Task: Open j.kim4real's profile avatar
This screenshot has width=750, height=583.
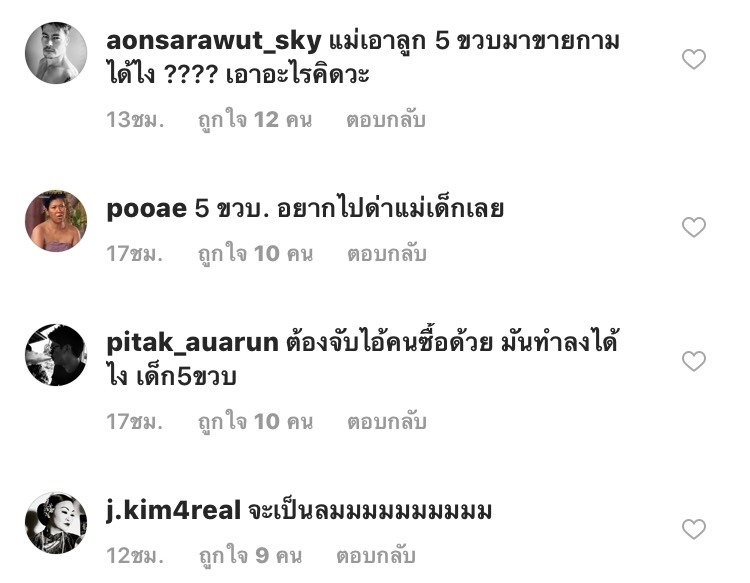Action: tap(56, 522)
